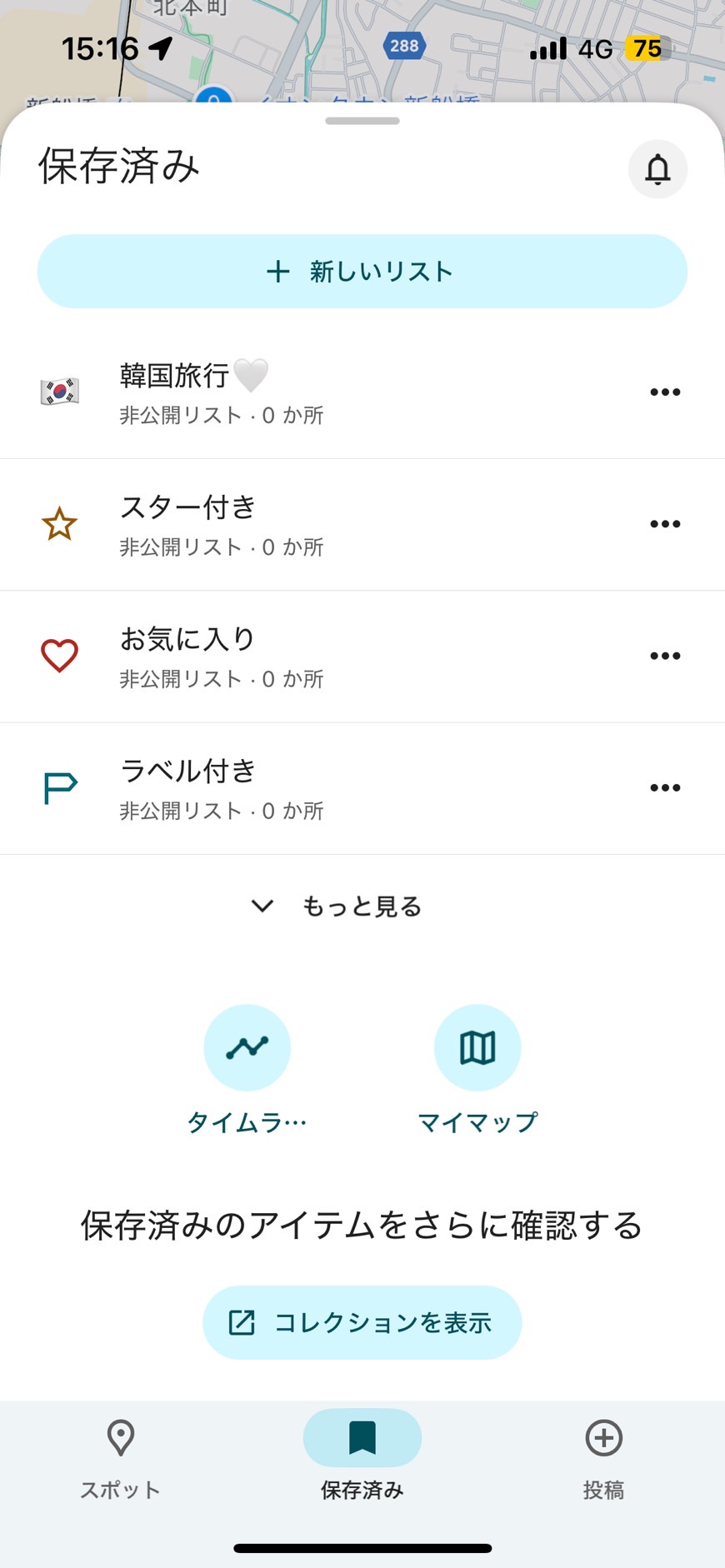This screenshot has width=725, height=1568.
Task: Open the お気に入り list
Action: [250, 656]
